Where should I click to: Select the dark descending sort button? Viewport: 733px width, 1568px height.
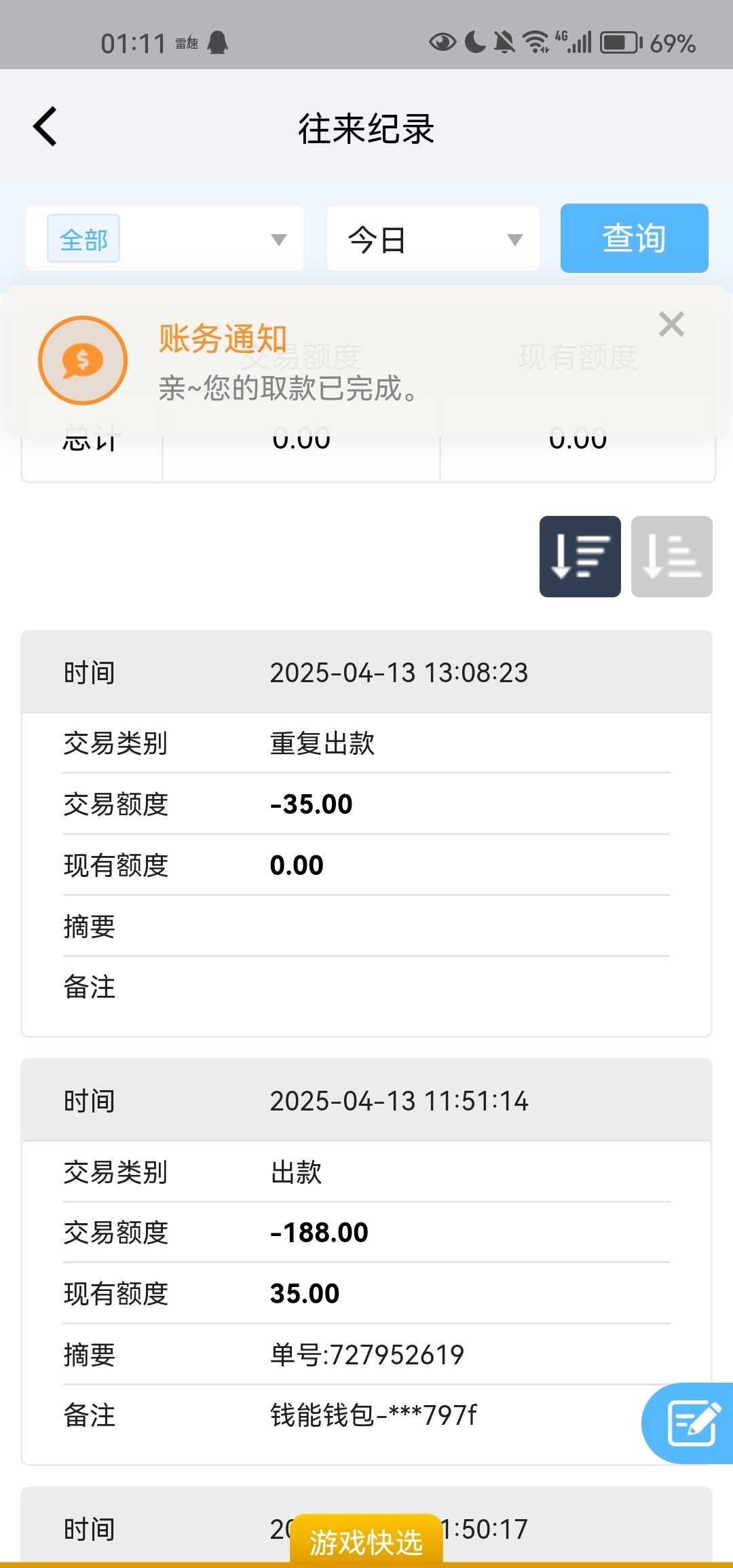click(x=580, y=557)
